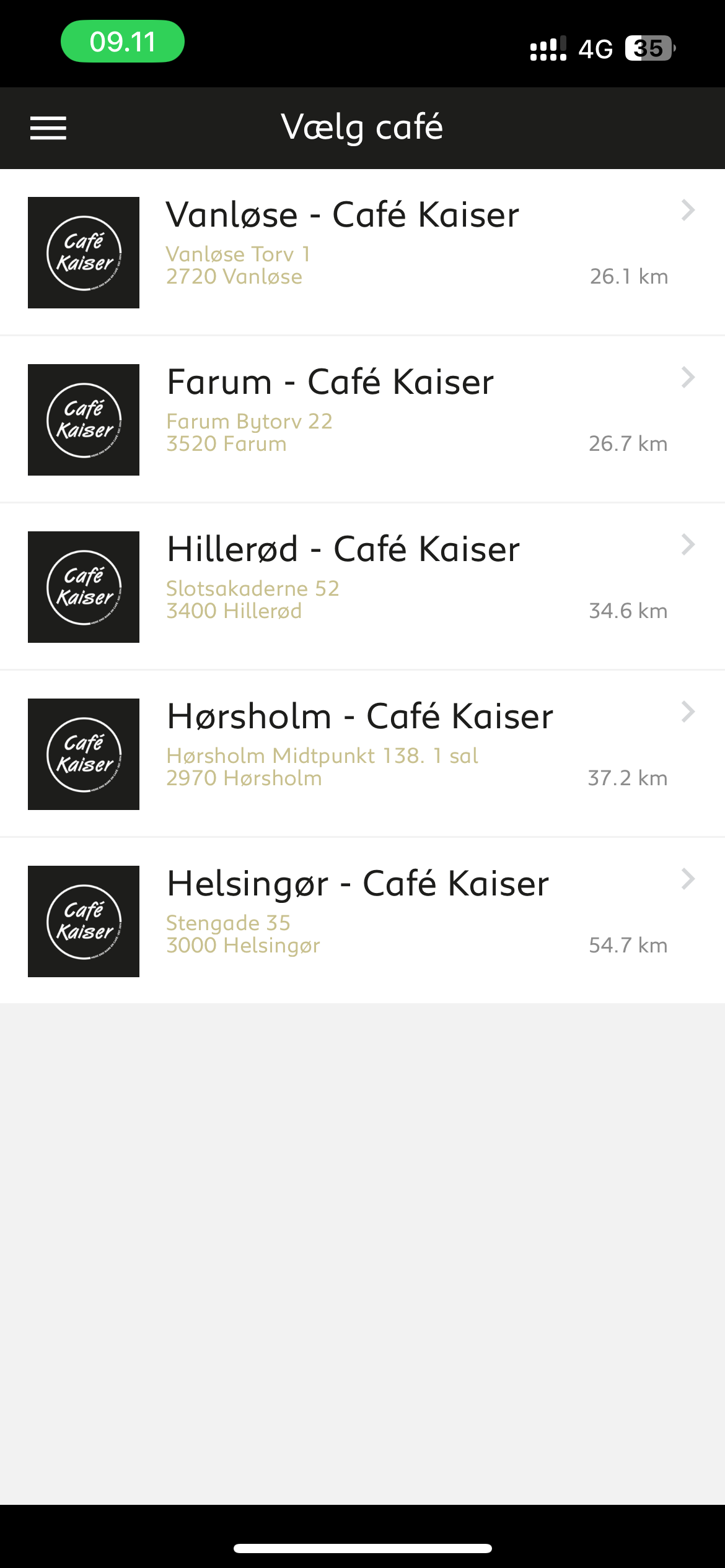The image size is (725, 1568).
Task: Open the hamburger menu
Action: point(48,128)
